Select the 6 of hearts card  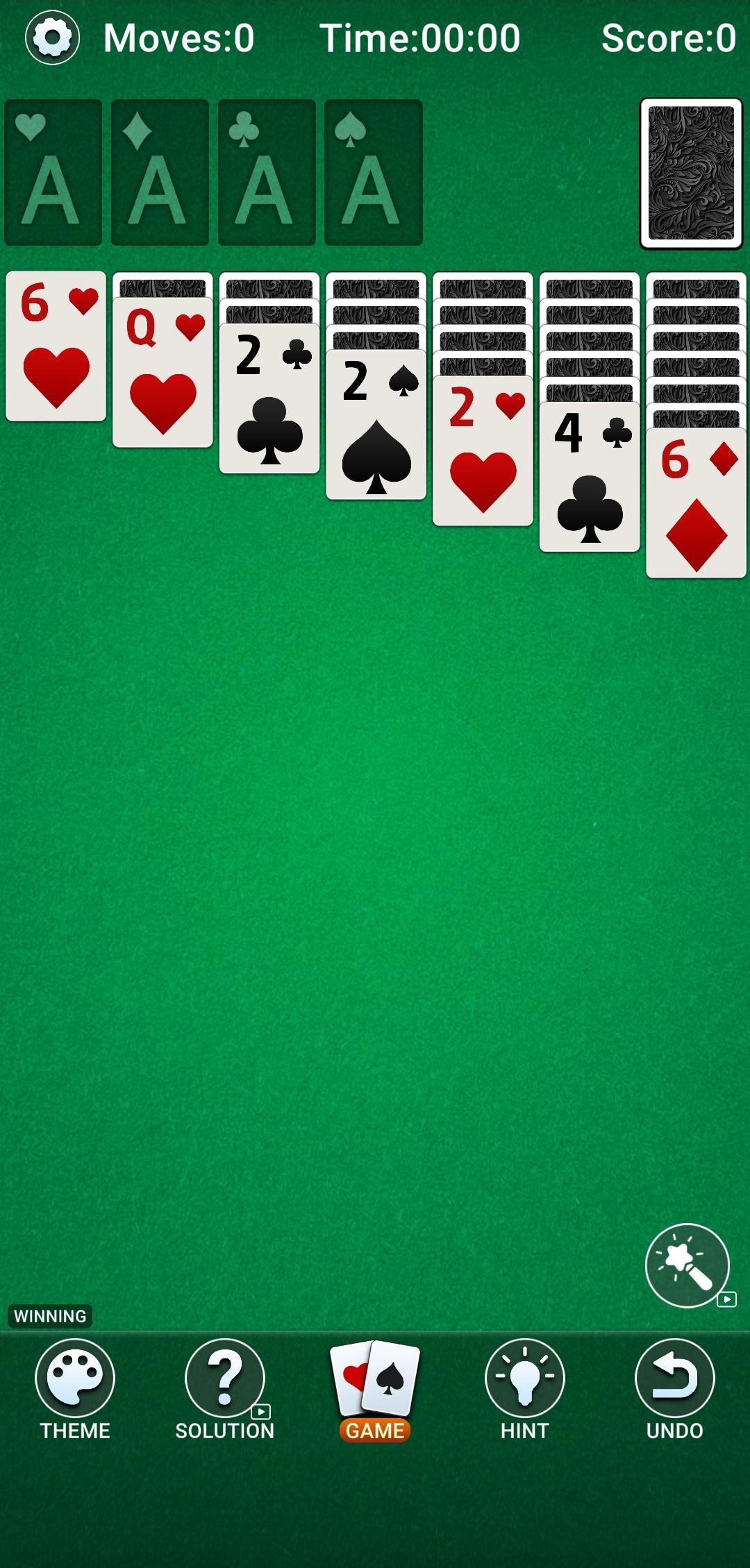[56, 347]
